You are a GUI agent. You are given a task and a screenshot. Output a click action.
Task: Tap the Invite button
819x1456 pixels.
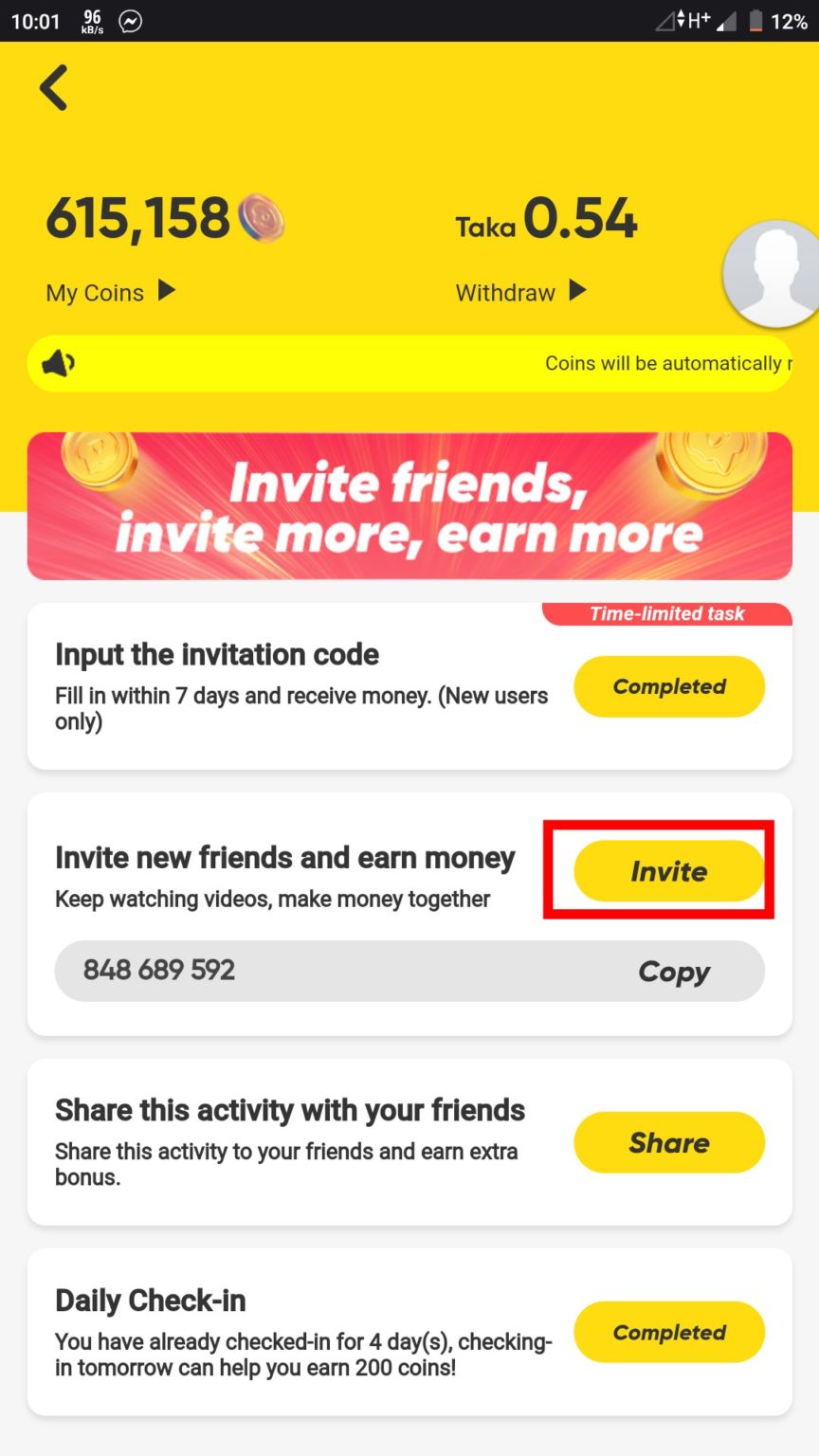[668, 871]
